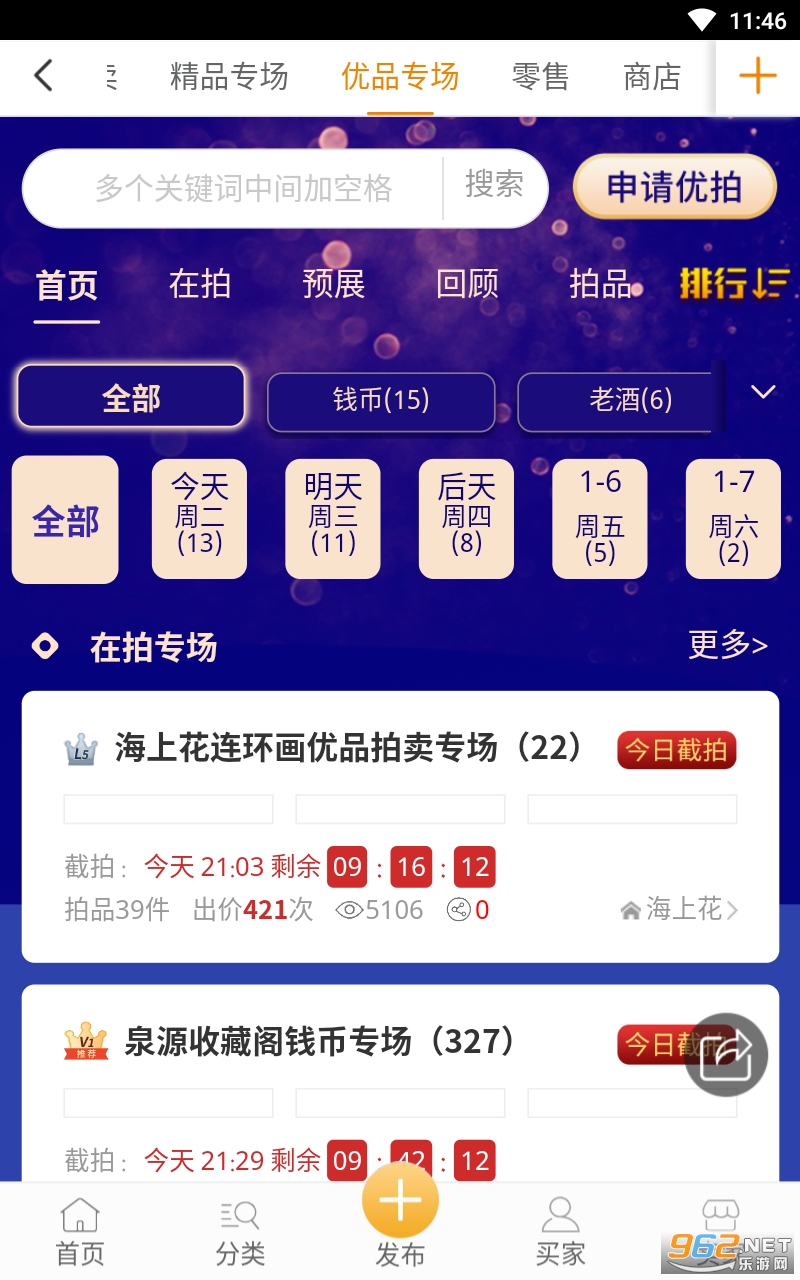Click the views eye icon on 海上花 card
The height and width of the screenshot is (1280, 800).
pos(349,910)
